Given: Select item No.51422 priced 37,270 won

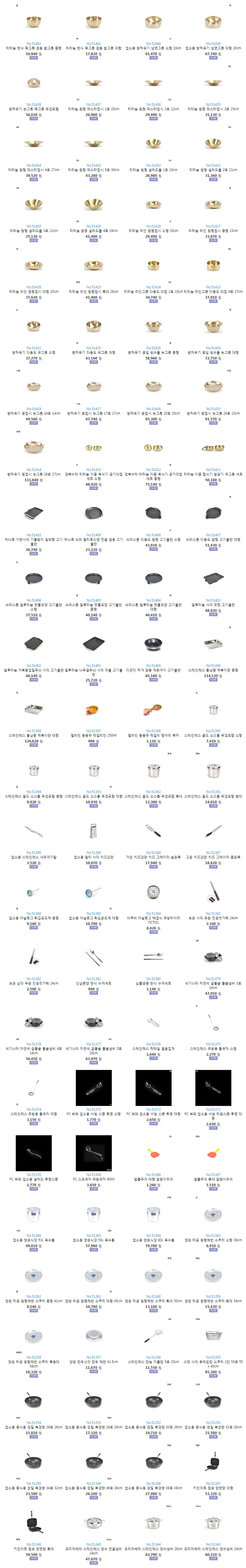Looking at the screenshot, I should 33,327.
